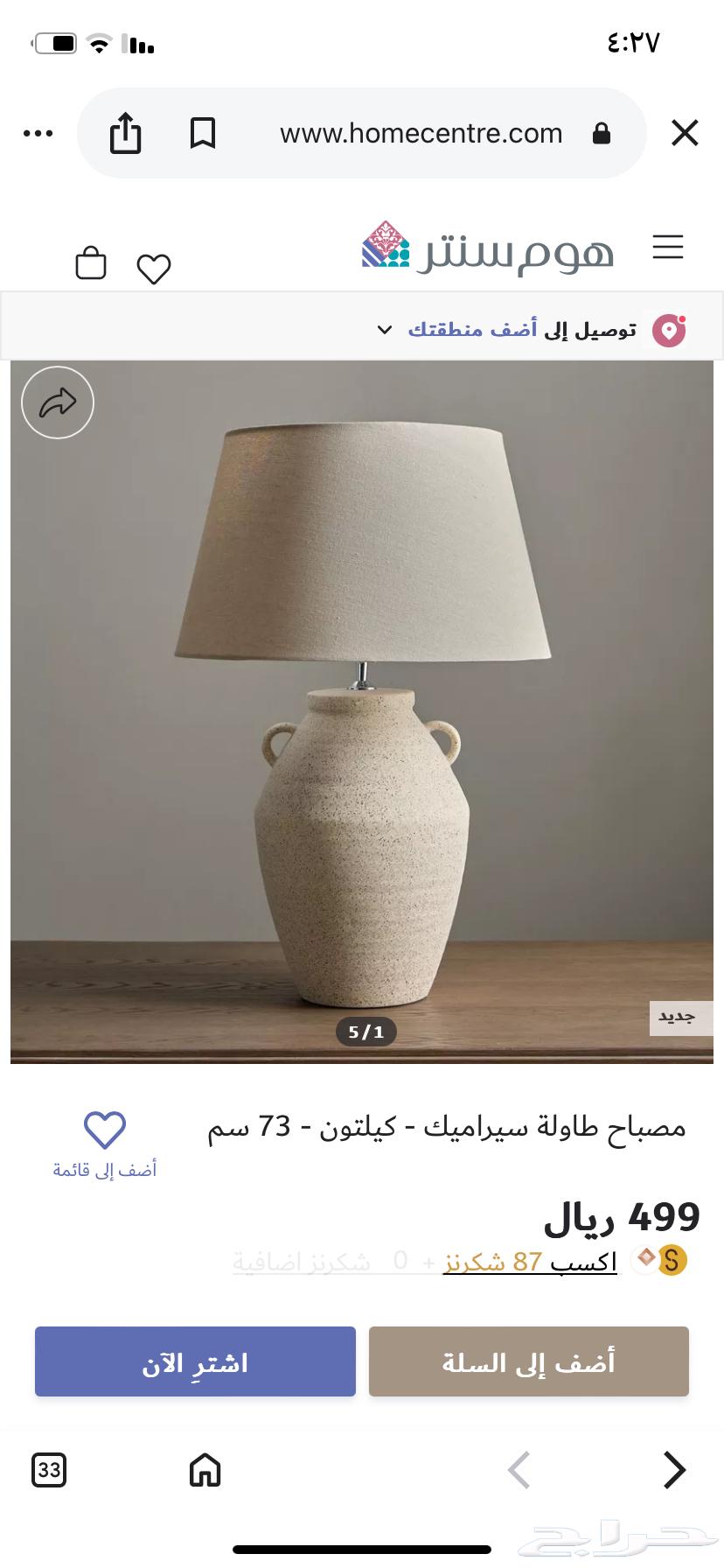Open the hamburger menu

pyautogui.click(x=668, y=248)
